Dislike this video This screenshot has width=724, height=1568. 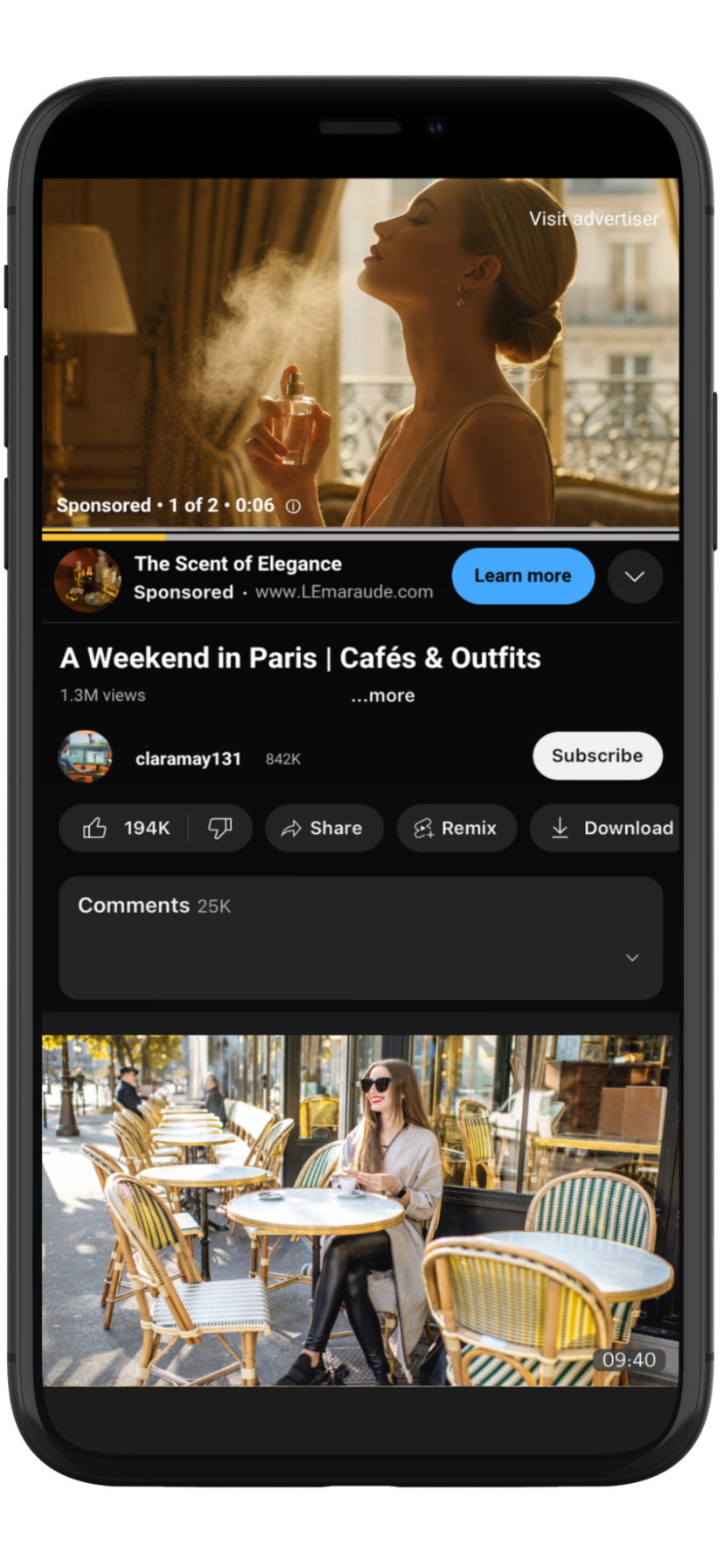pos(220,828)
